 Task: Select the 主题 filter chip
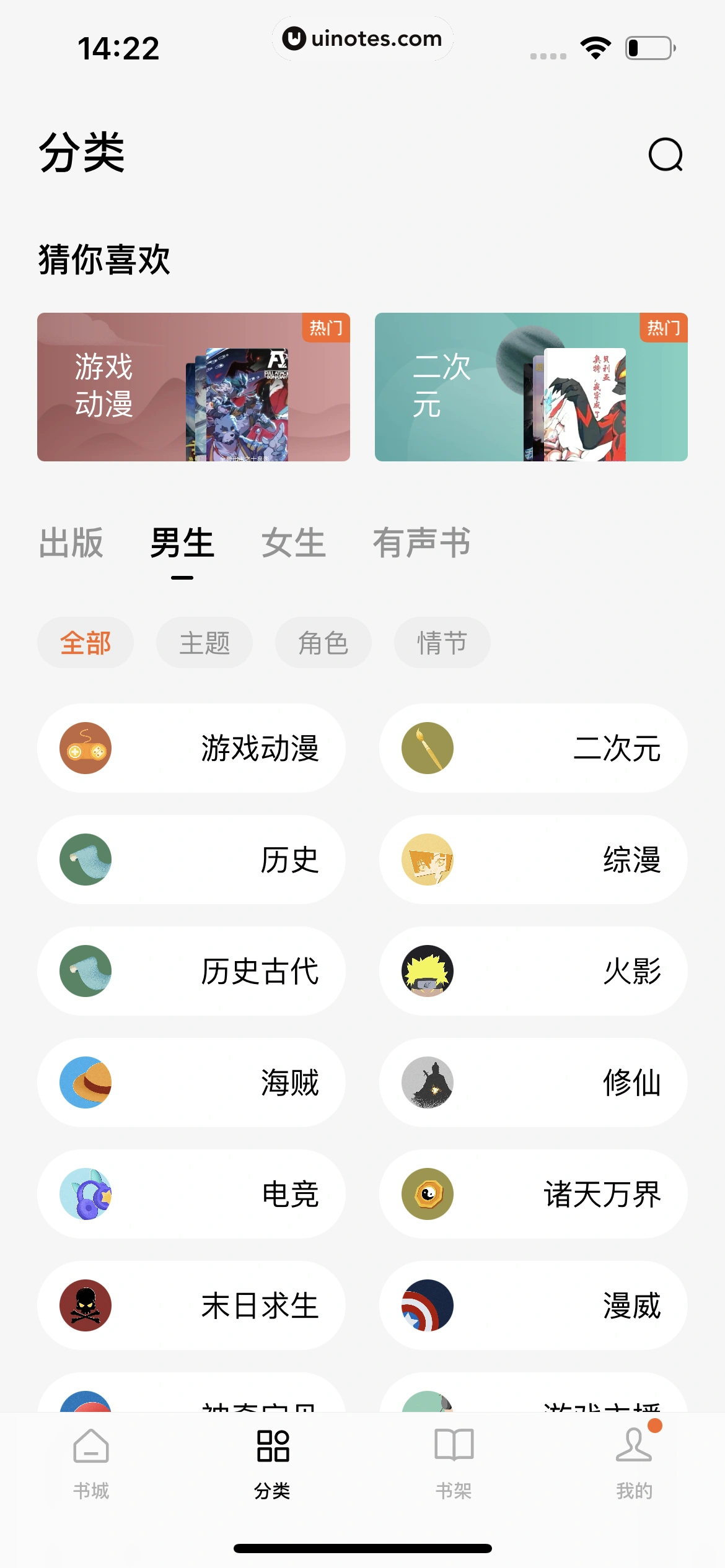click(204, 643)
